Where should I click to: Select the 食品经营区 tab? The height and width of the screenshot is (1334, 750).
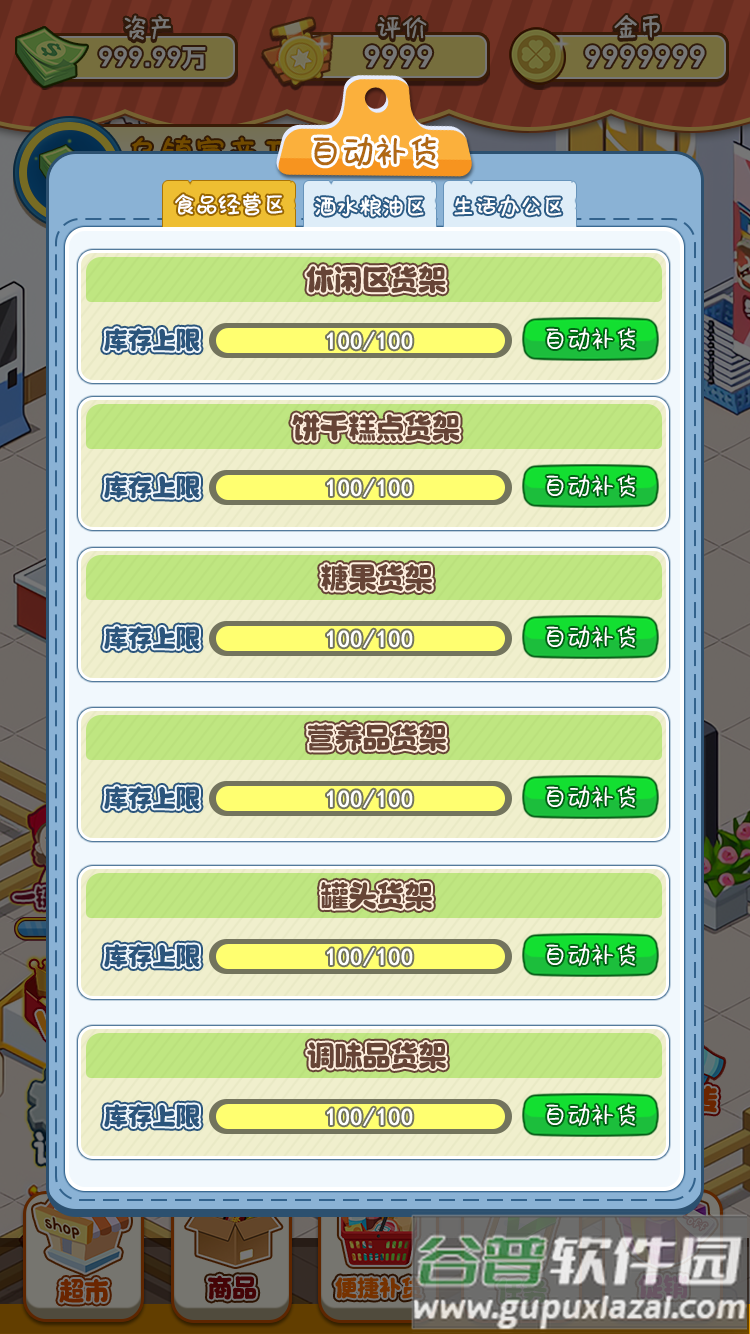click(x=229, y=203)
